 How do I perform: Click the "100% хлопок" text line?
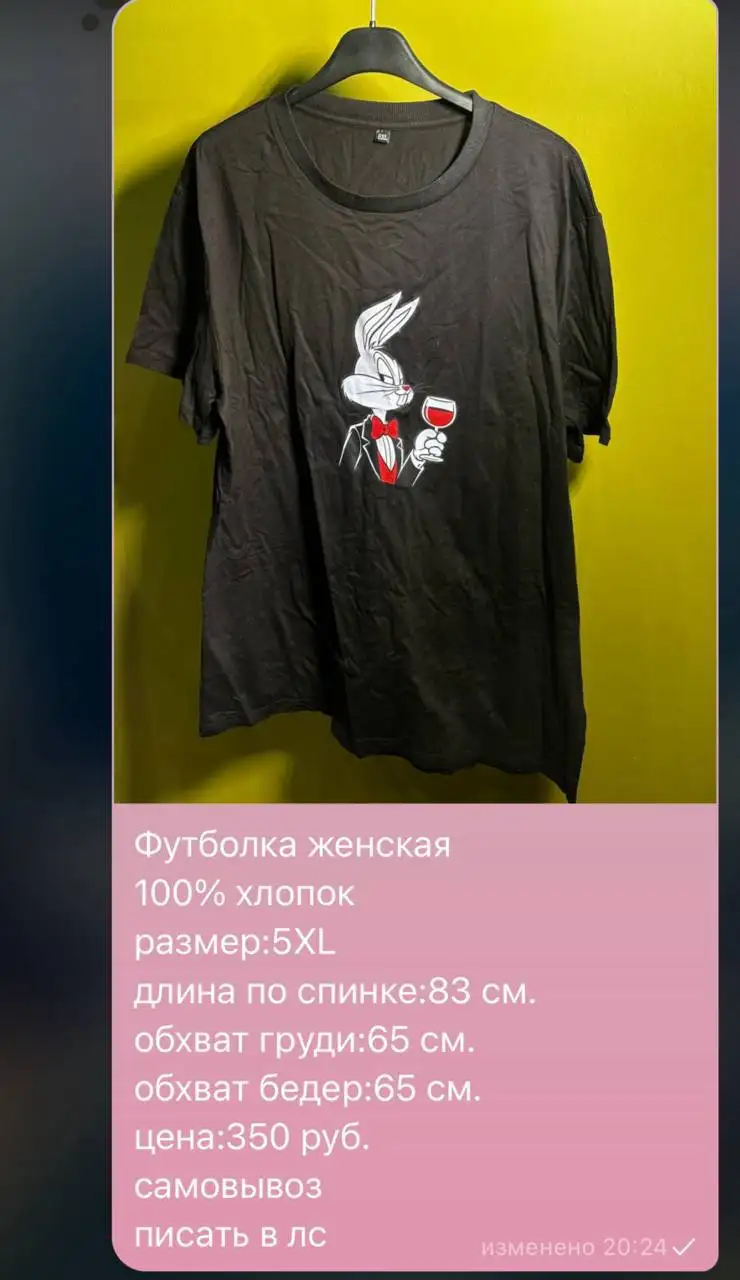(x=245, y=895)
